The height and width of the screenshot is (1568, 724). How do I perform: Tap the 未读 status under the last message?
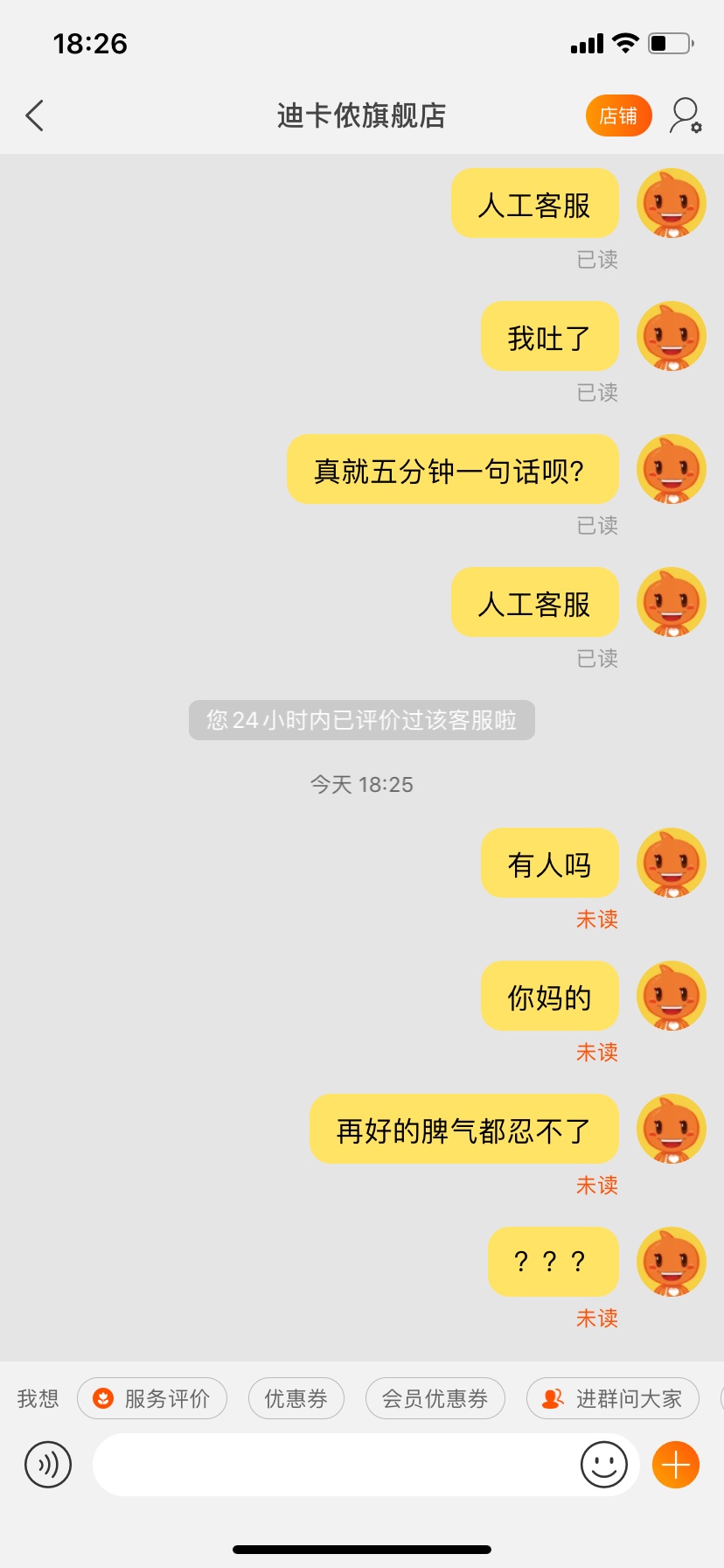597,1318
